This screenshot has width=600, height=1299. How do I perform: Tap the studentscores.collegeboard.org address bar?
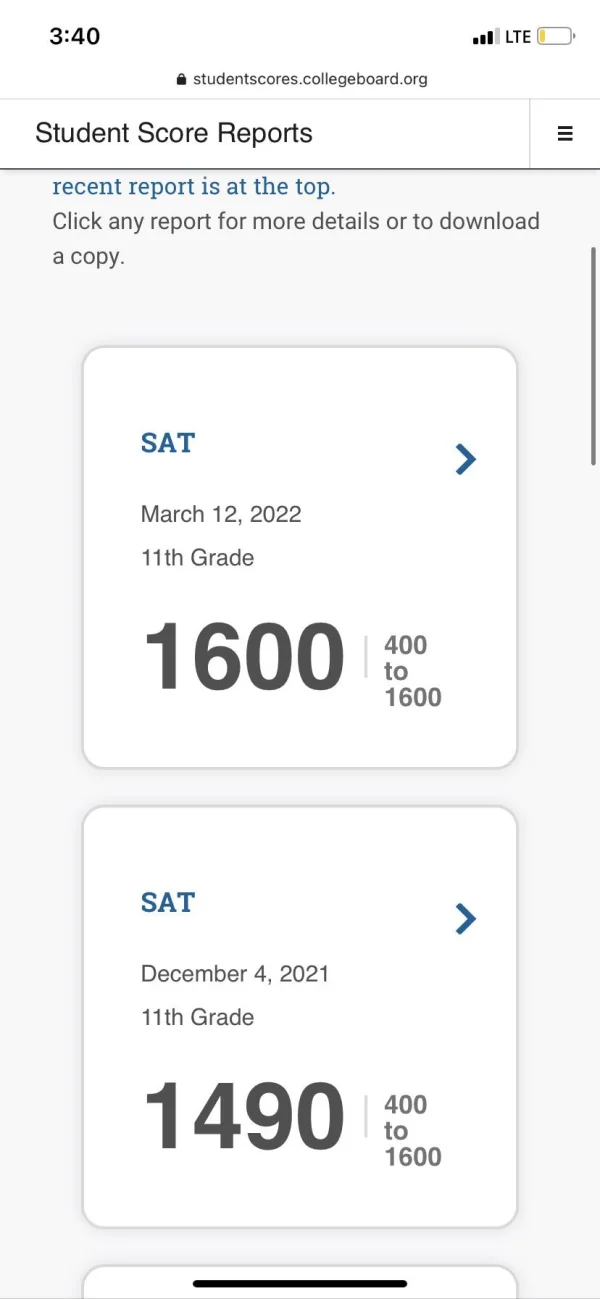tap(301, 79)
